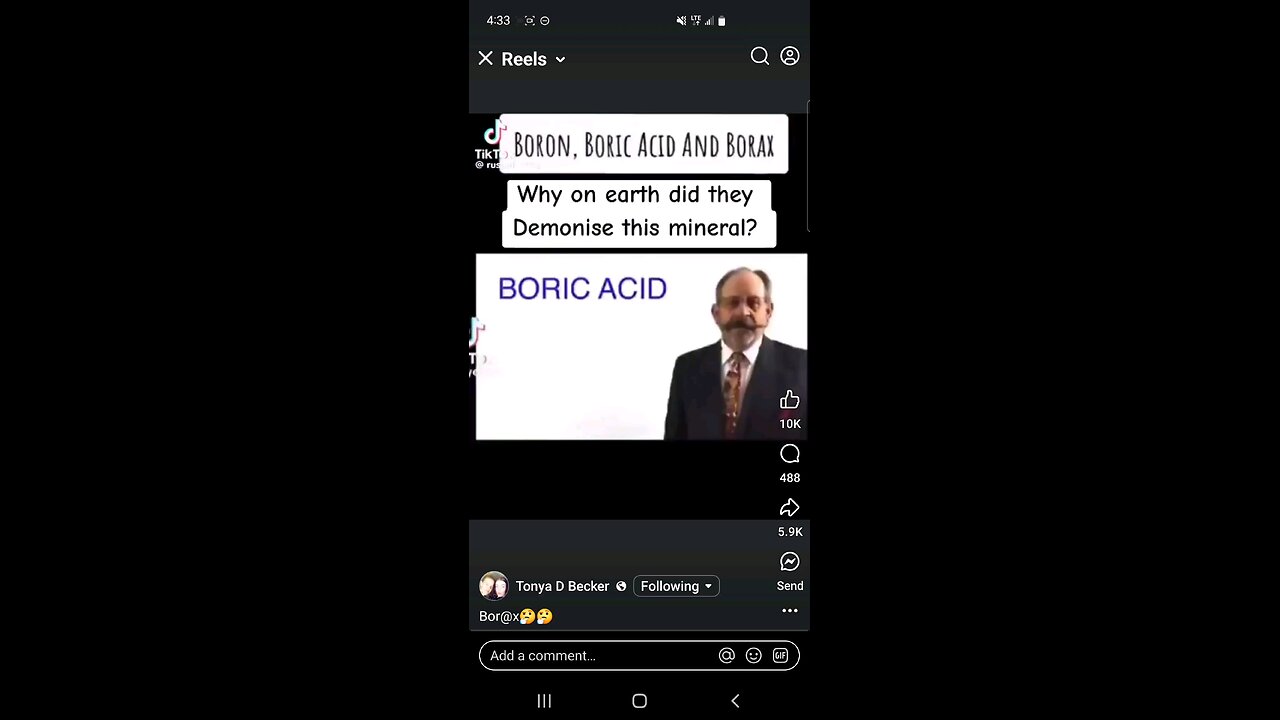1280x720 pixels.
Task: Open the profile icon
Action: coord(790,56)
